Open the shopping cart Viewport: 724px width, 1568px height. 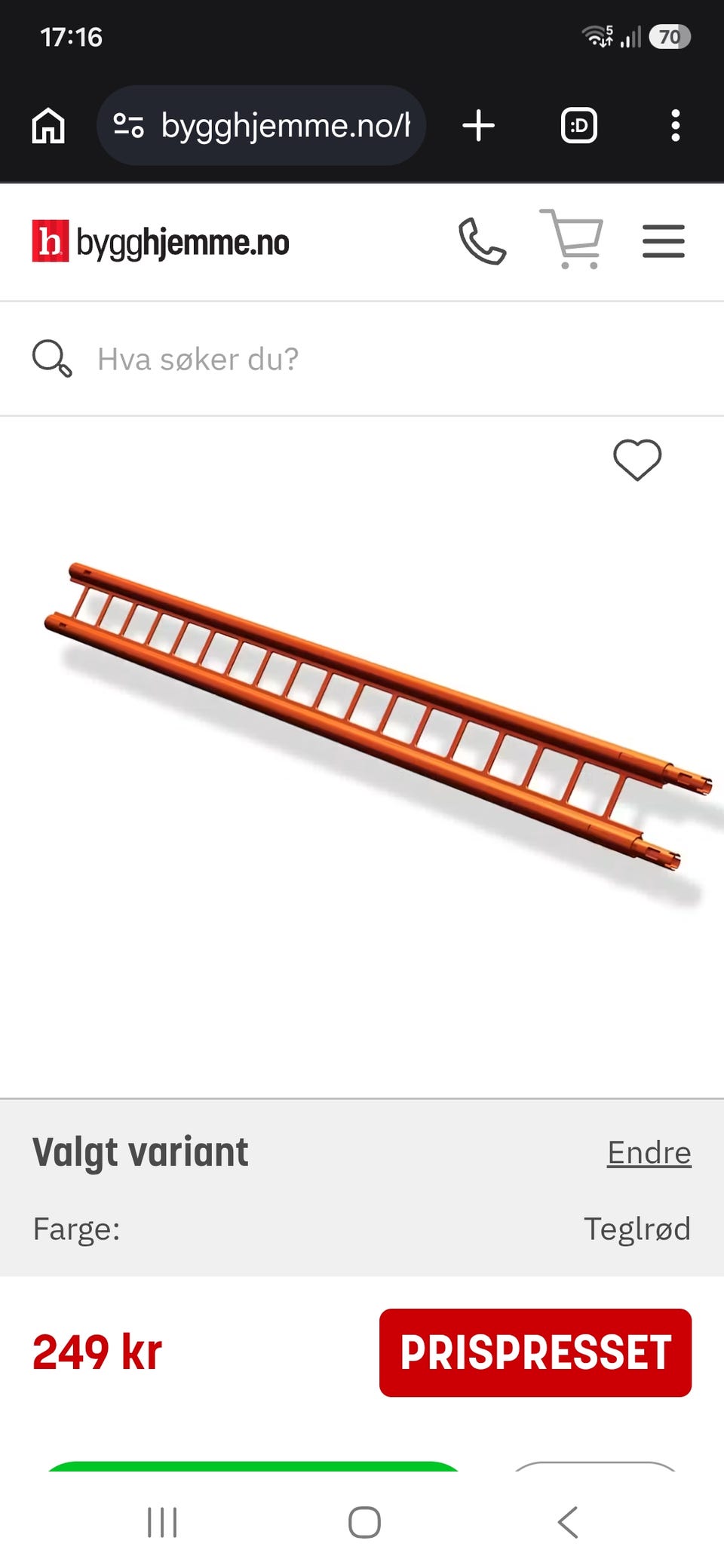click(x=572, y=239)
